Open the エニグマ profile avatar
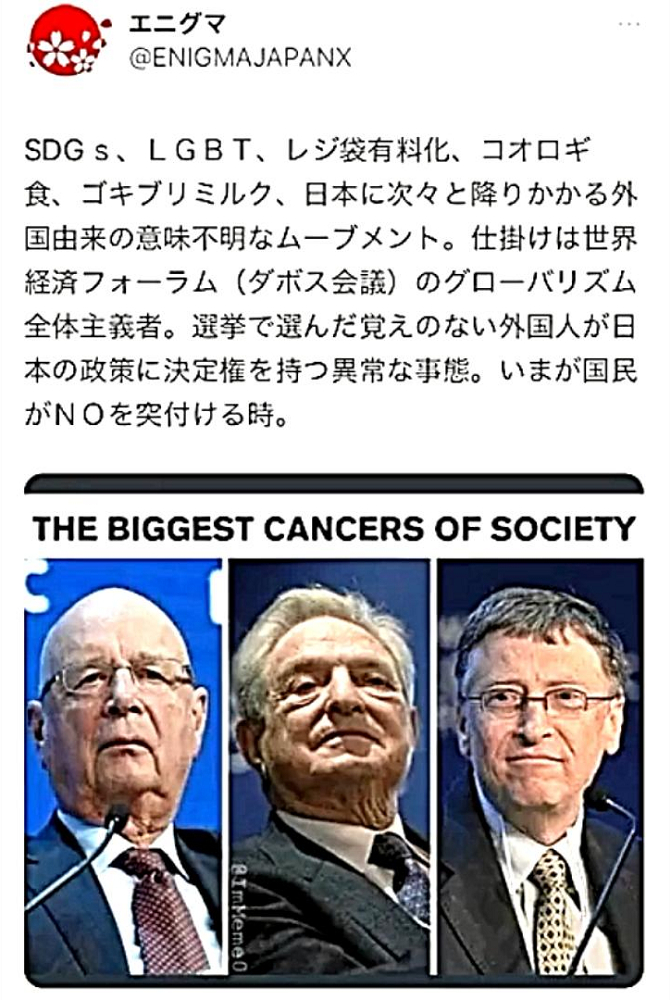 (x=68, y=42)
